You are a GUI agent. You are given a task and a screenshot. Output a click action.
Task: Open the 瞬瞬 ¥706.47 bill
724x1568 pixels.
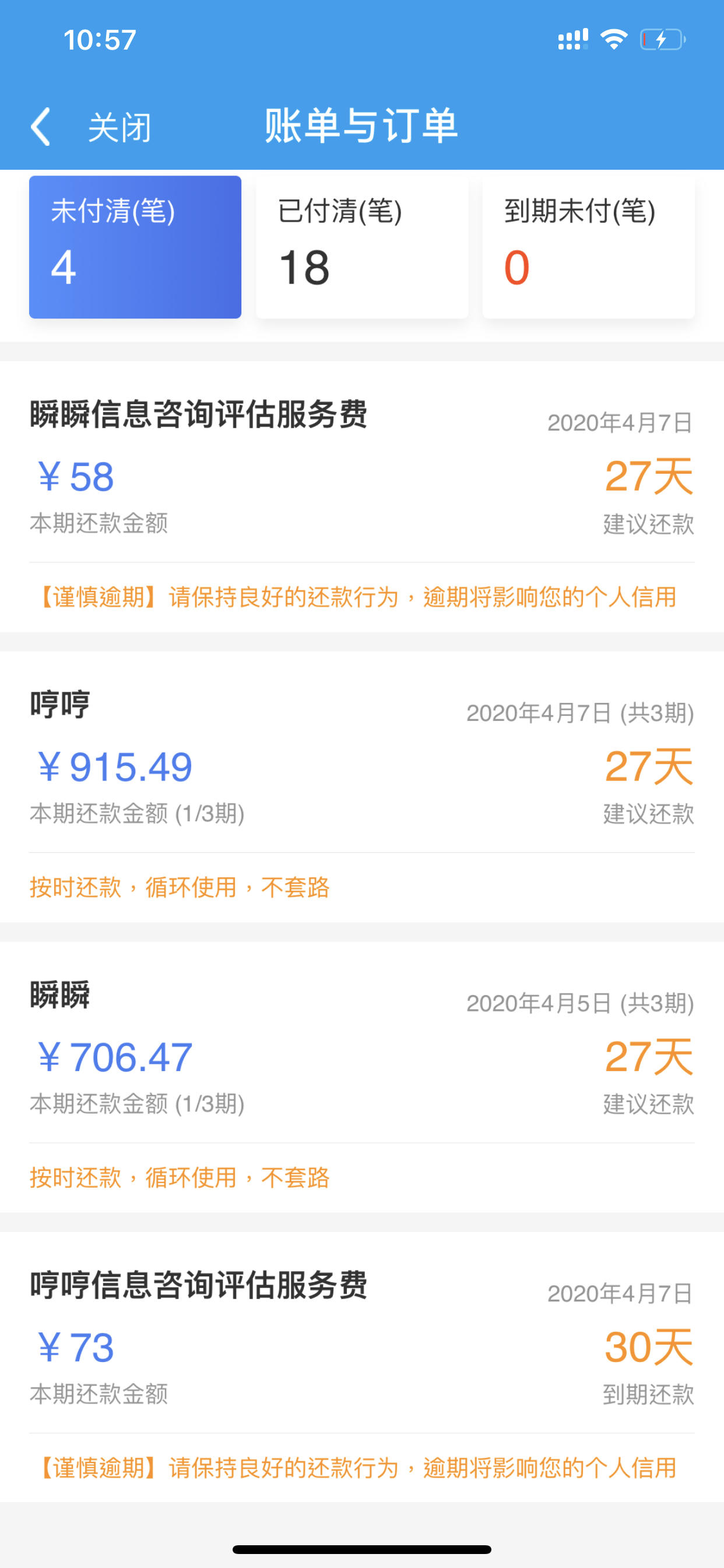(x=362, y=1077)
